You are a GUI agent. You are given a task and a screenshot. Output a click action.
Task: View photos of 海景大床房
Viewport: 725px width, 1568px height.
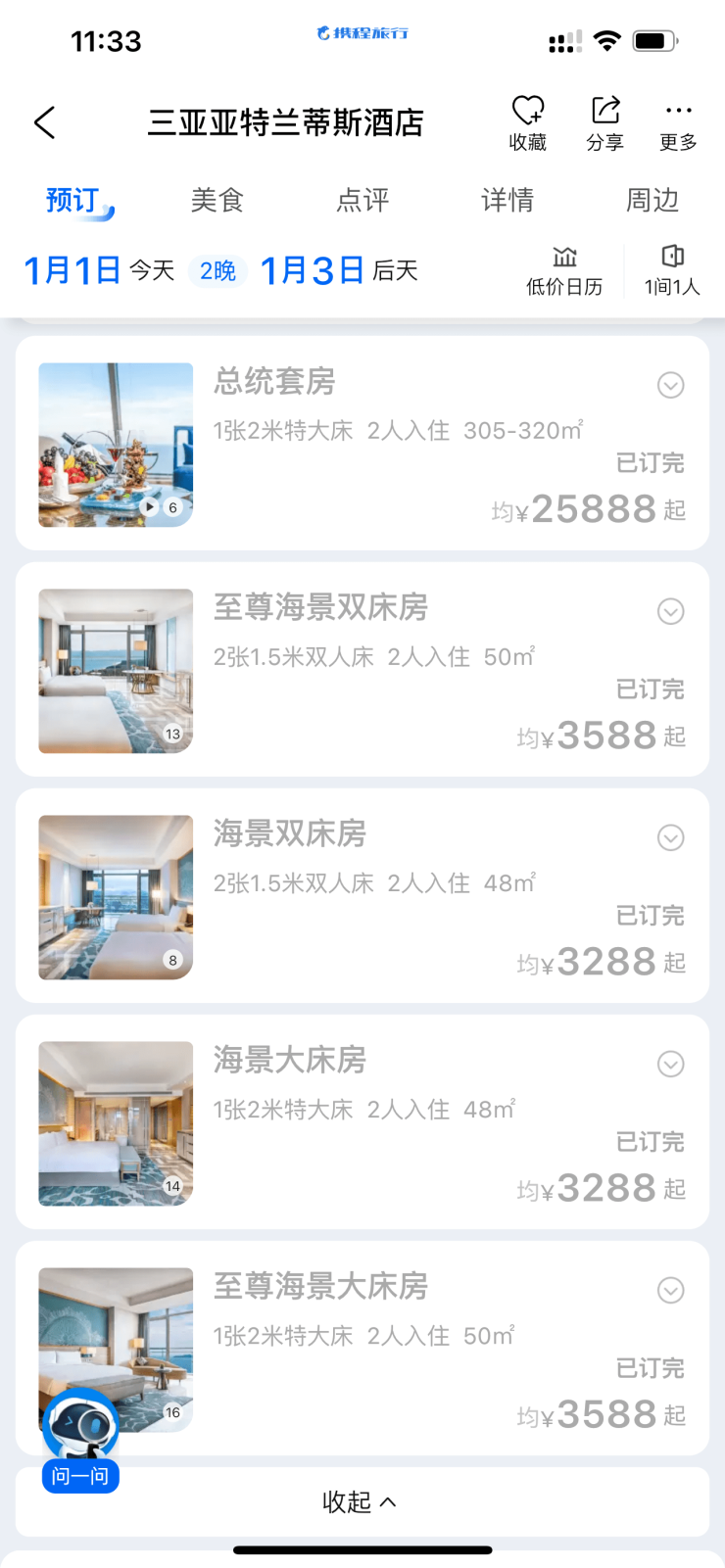(x=116, y=1123)
